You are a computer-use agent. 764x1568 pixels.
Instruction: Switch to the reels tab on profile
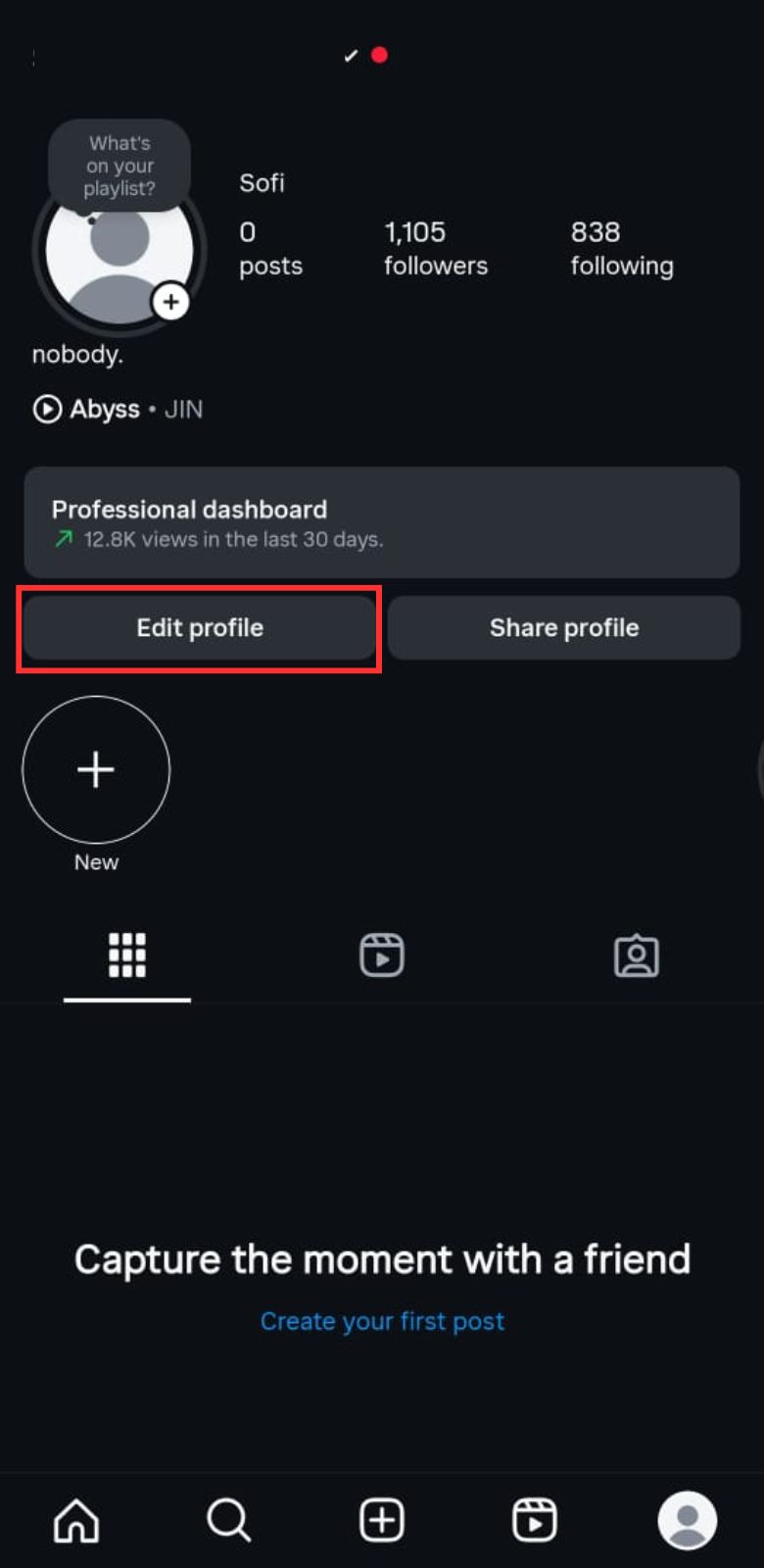(x=382, y=955)
